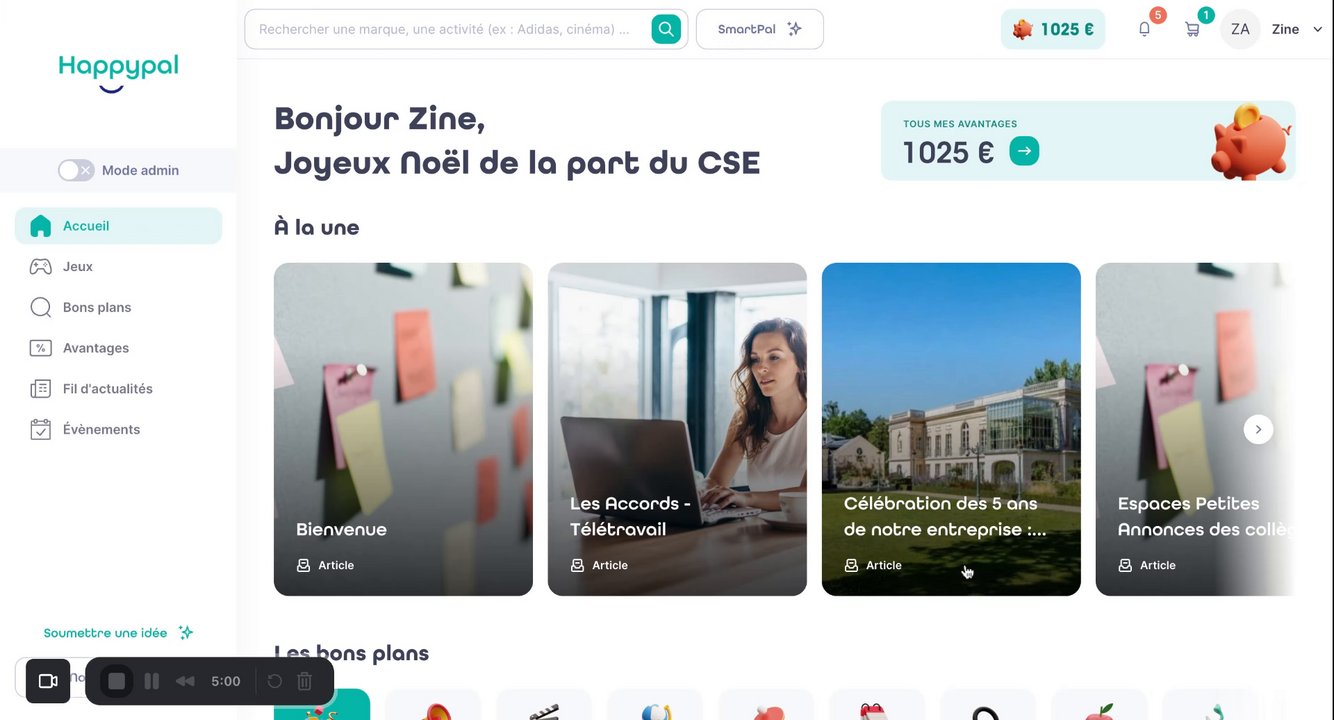Open Les Accords - Télétravail article
This screenshot has height=720, width=1334.
tap(677, 429)
